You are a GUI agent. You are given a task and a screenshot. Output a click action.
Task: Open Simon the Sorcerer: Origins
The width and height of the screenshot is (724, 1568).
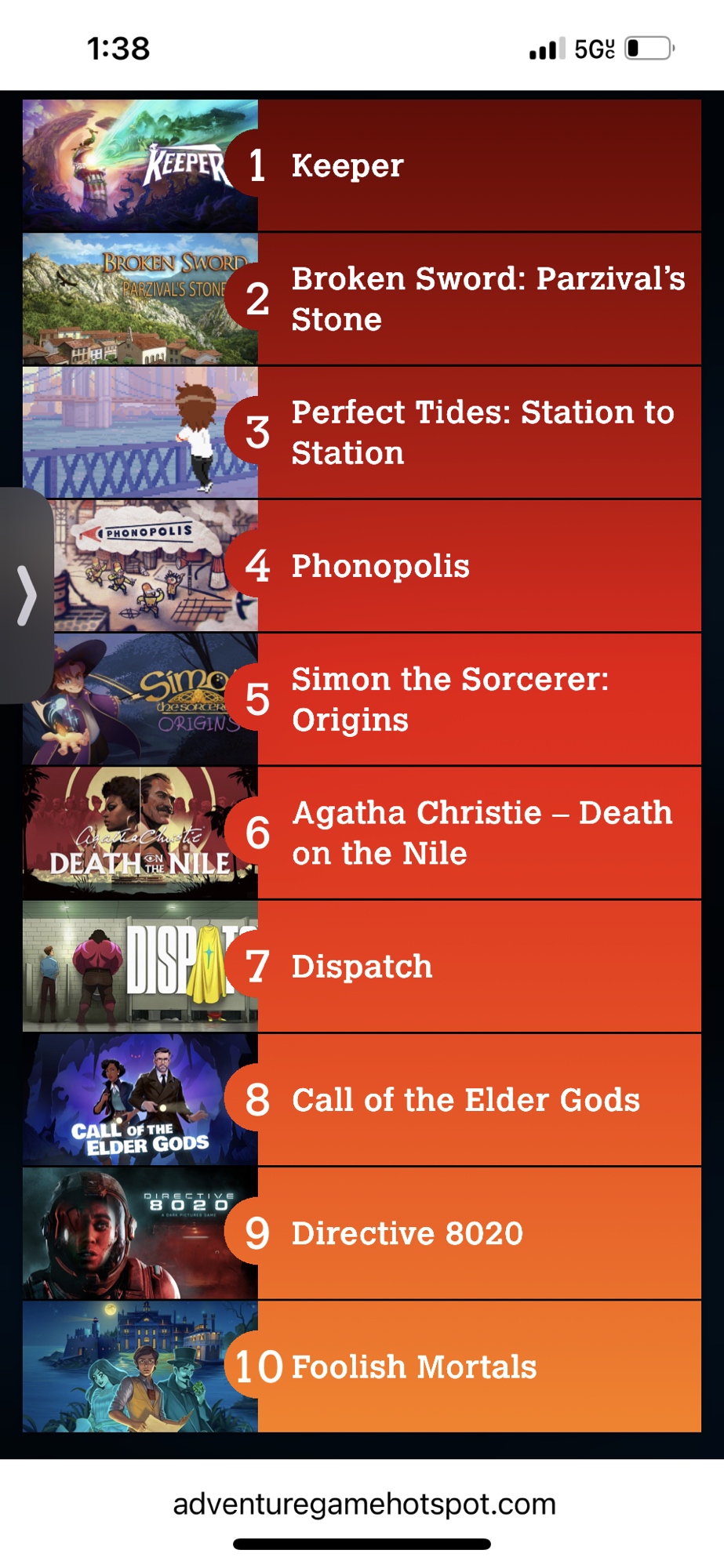449,699
